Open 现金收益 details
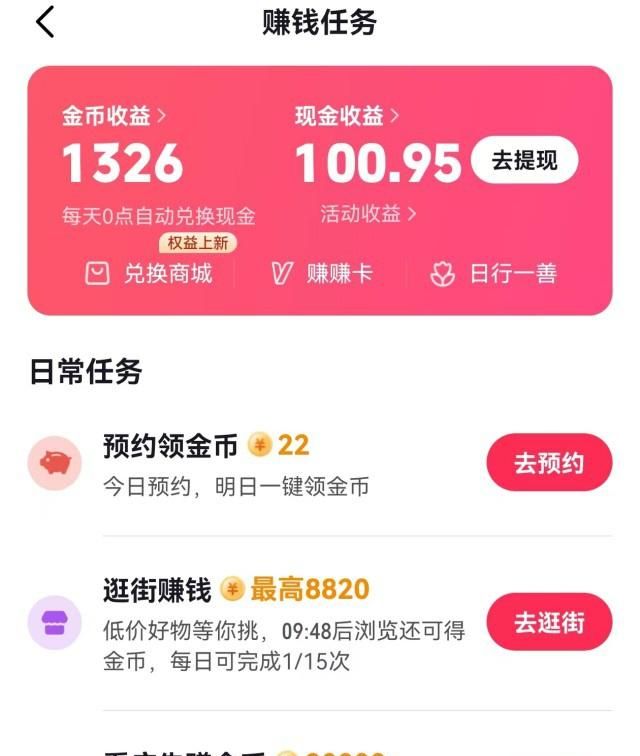The height and width of the screenshot is (756, 640). click(x=347, y=116)
